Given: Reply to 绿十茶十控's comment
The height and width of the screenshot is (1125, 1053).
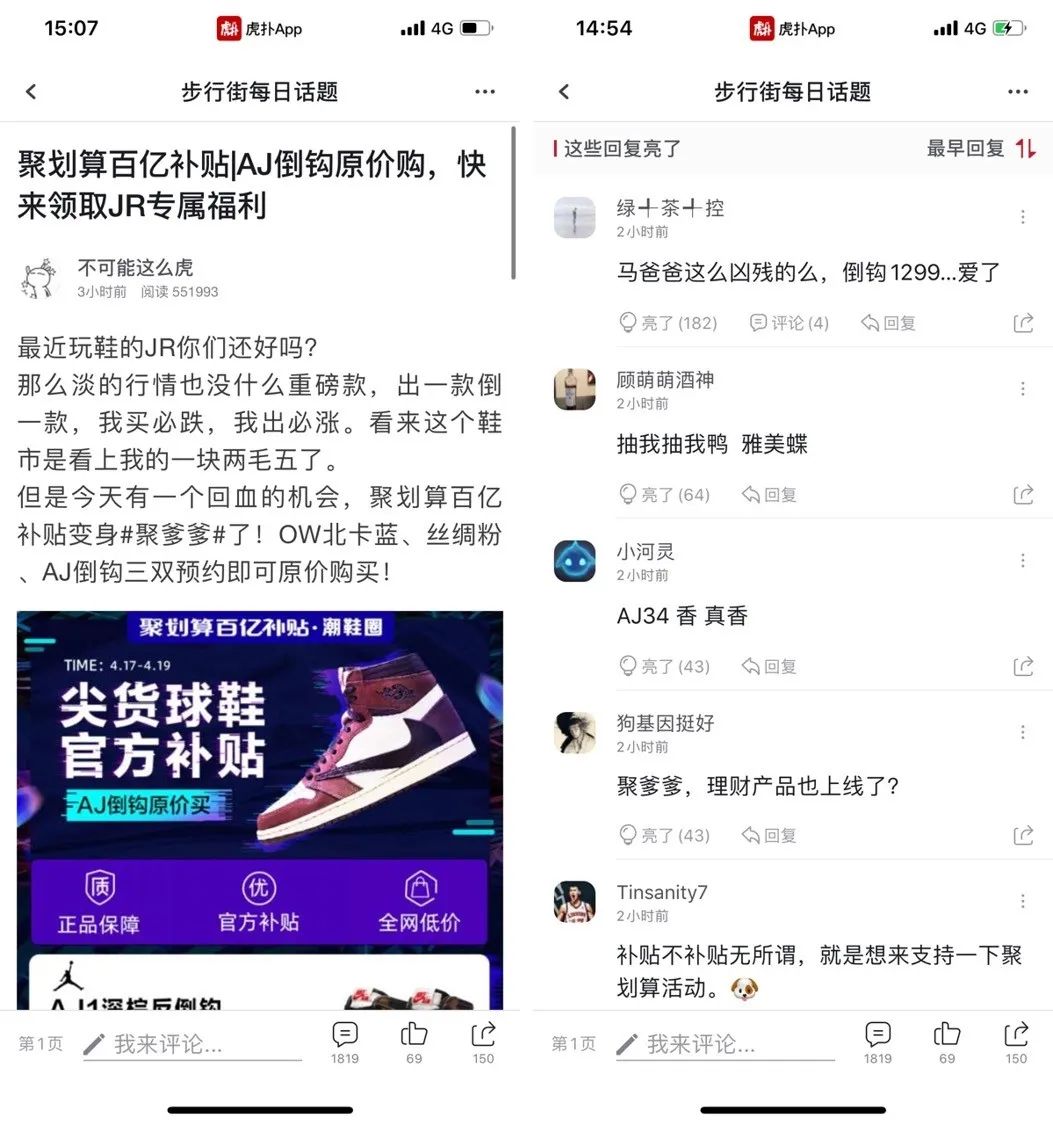Looking at the screenshot, I should point(889,323).
